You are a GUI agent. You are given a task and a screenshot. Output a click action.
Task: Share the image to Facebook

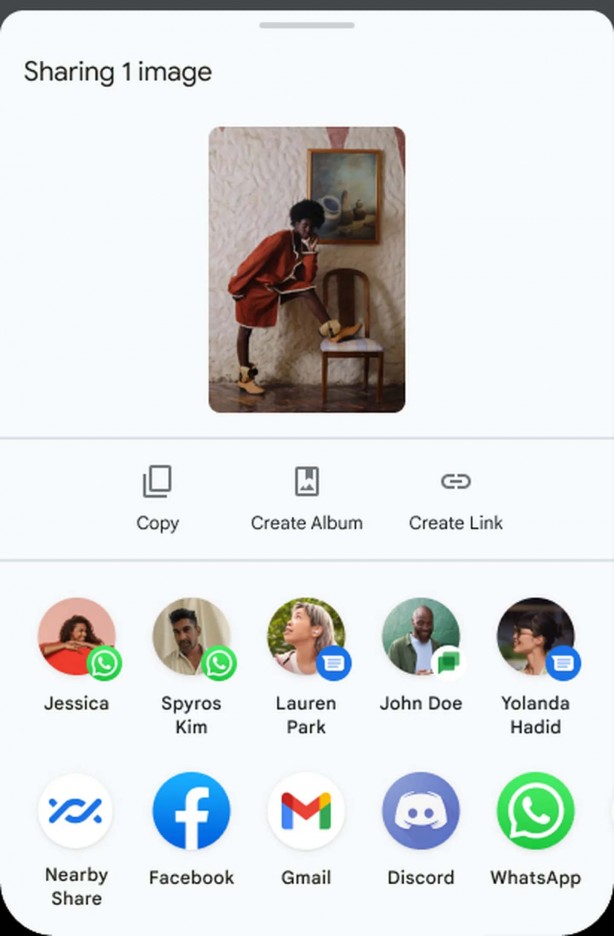[191, 811]
